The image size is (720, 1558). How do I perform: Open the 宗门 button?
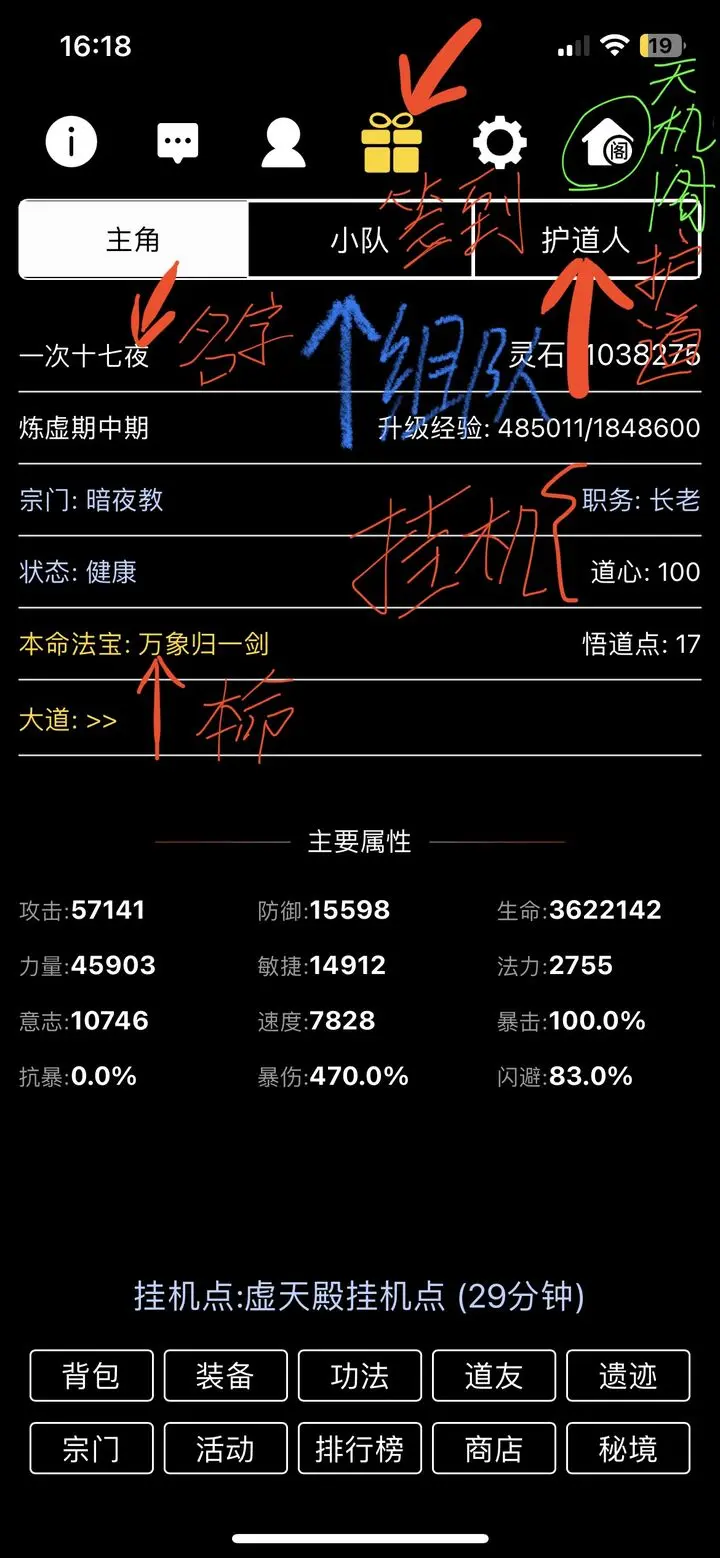coord(91,1449)
